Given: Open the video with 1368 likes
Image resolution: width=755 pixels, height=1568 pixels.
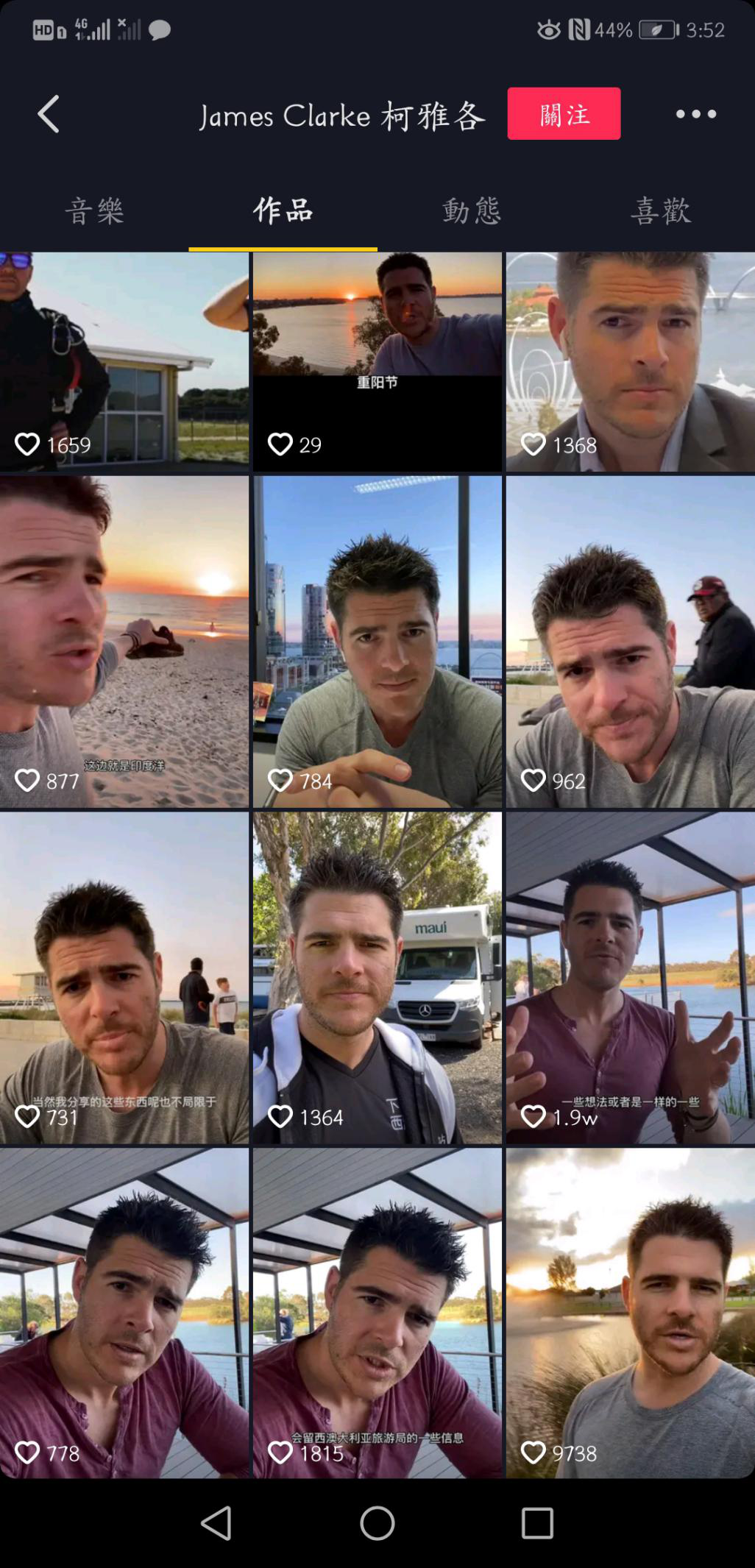Looking at the screenshot, I should (630, 361).
